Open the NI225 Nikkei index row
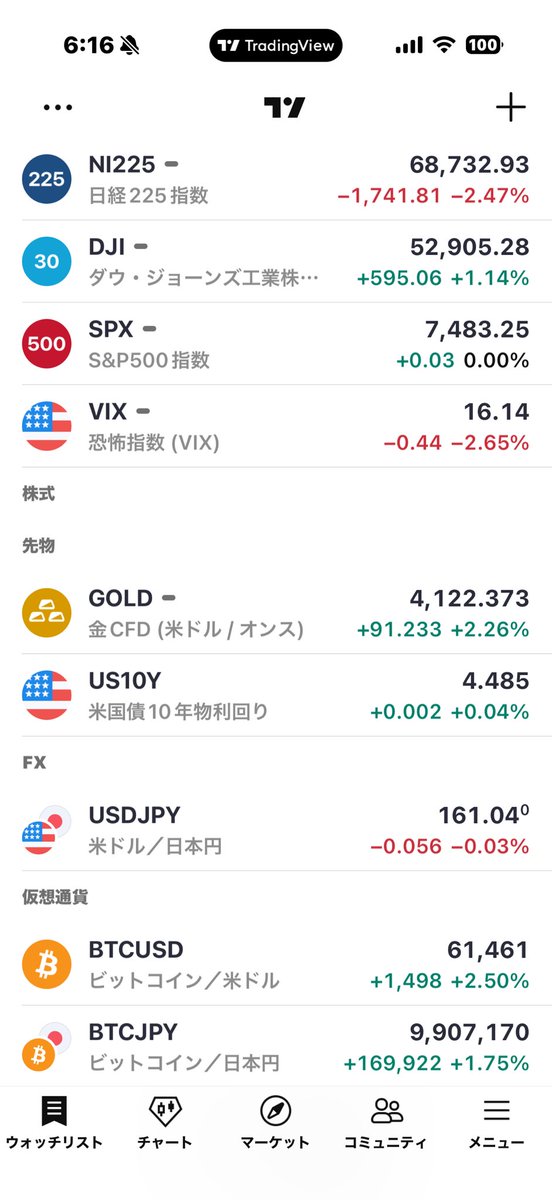 (x=276, y=179)
